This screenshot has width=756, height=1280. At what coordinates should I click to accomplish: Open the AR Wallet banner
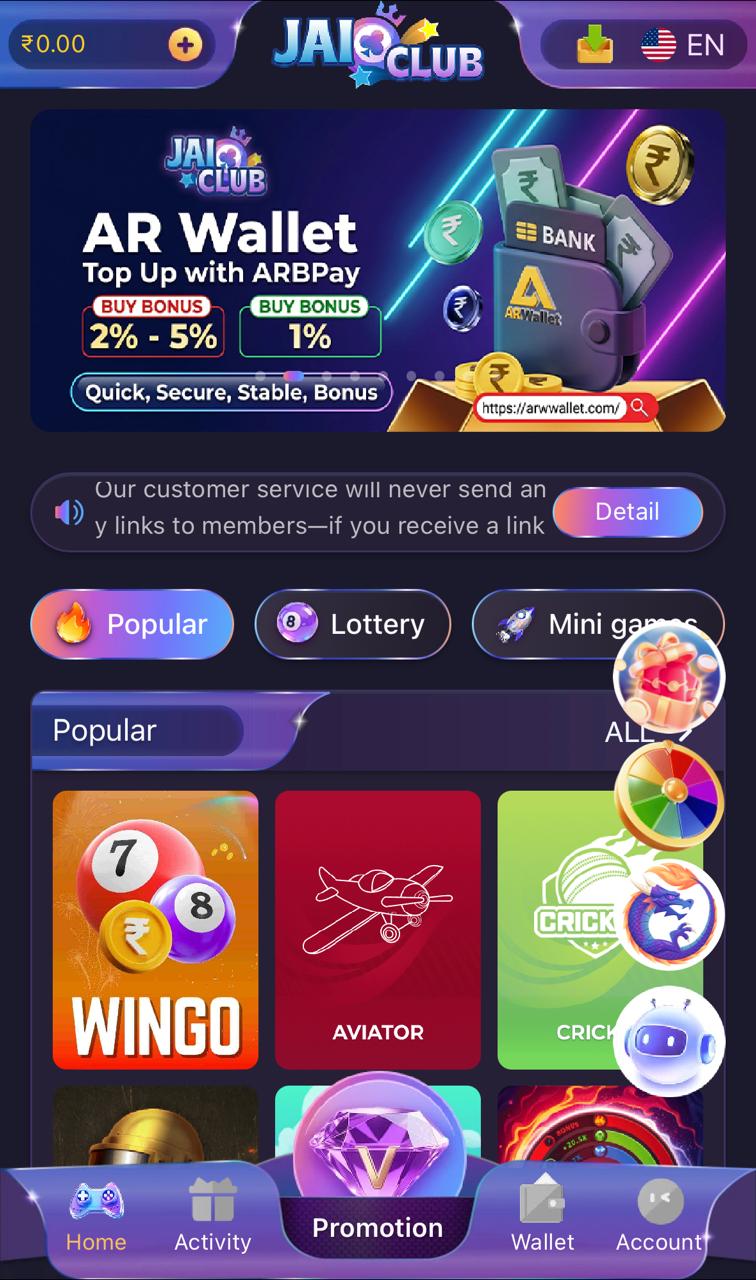click(x=377, y=270)
